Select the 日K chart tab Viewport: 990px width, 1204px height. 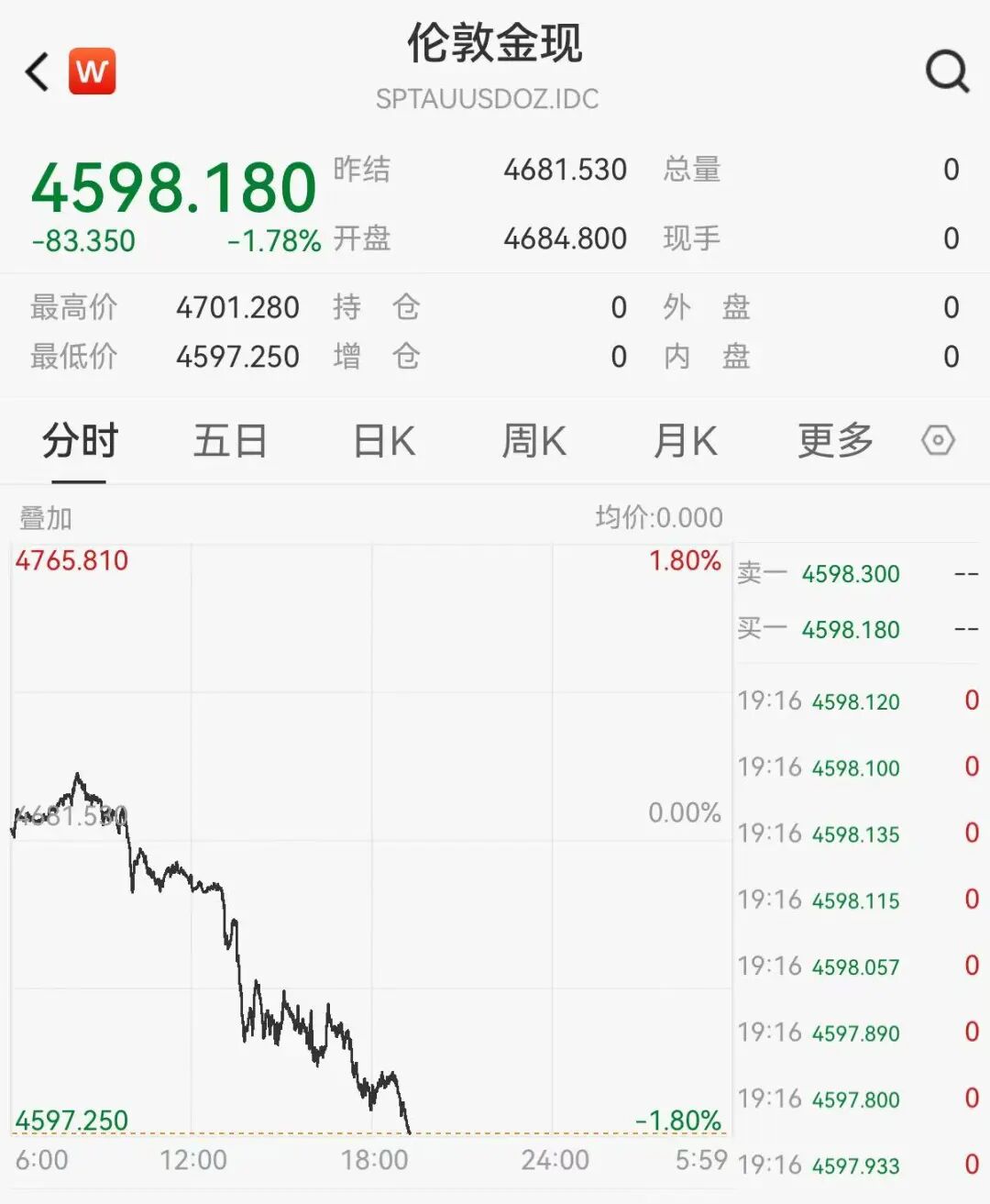(x=384, y=441)
